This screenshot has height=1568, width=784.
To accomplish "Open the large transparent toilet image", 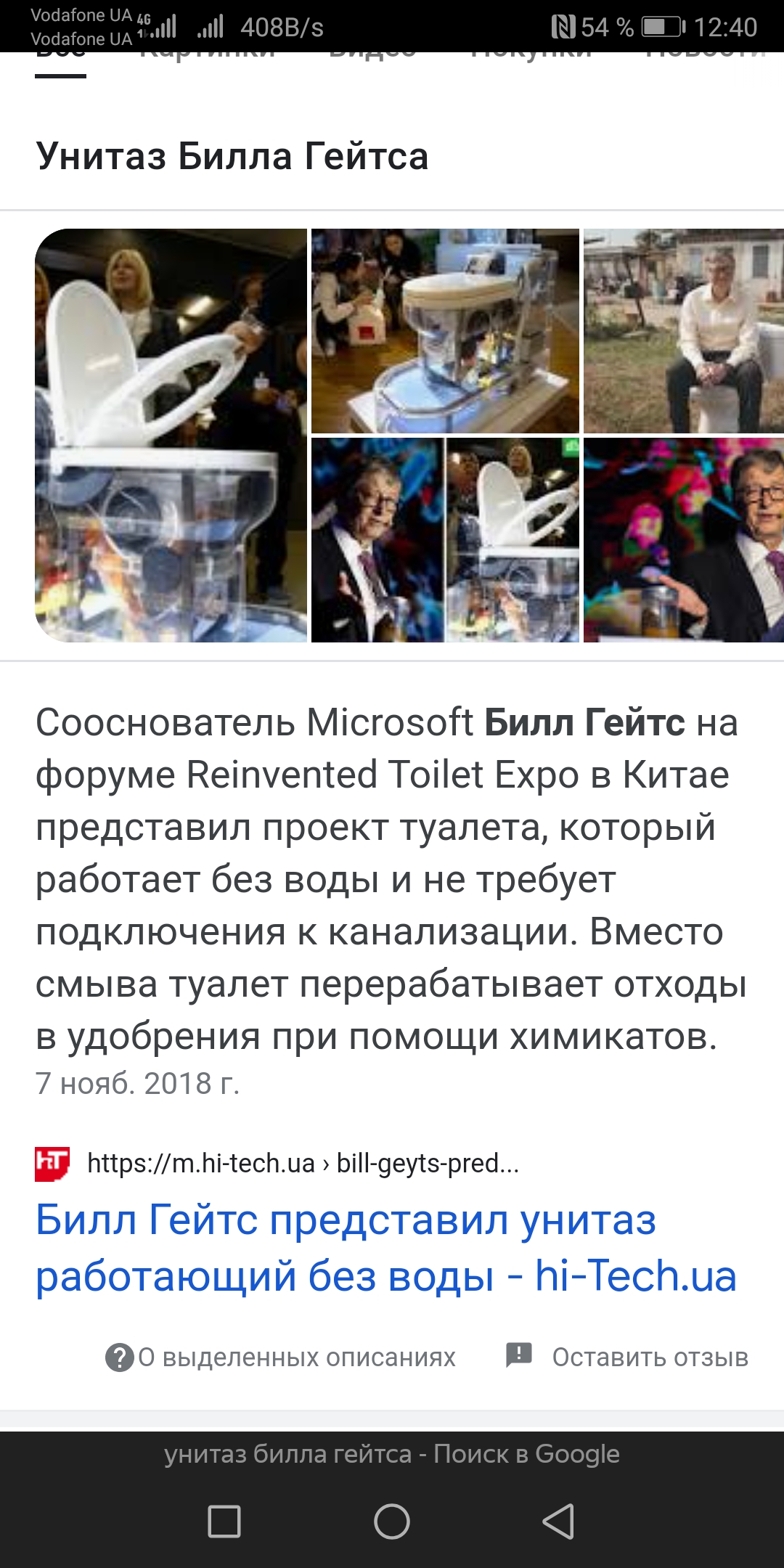I will click(x=171, y=436).
